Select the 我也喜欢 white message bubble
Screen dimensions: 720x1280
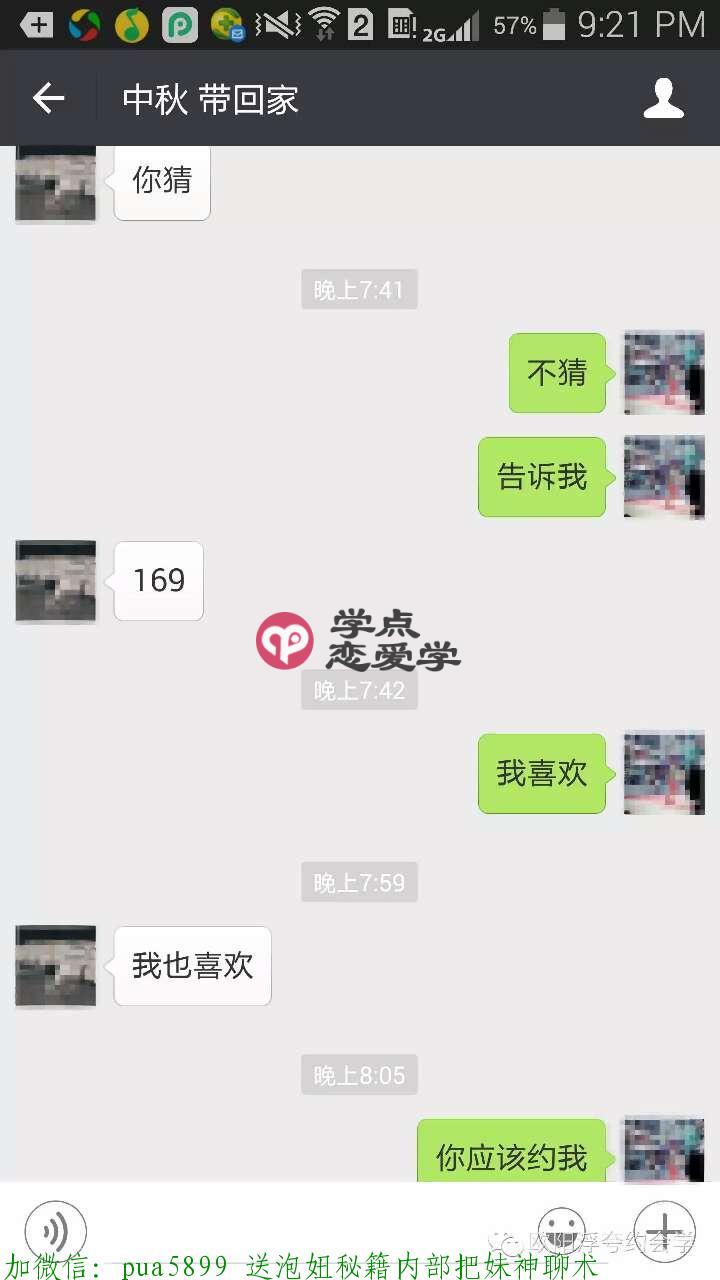point(192,965)
